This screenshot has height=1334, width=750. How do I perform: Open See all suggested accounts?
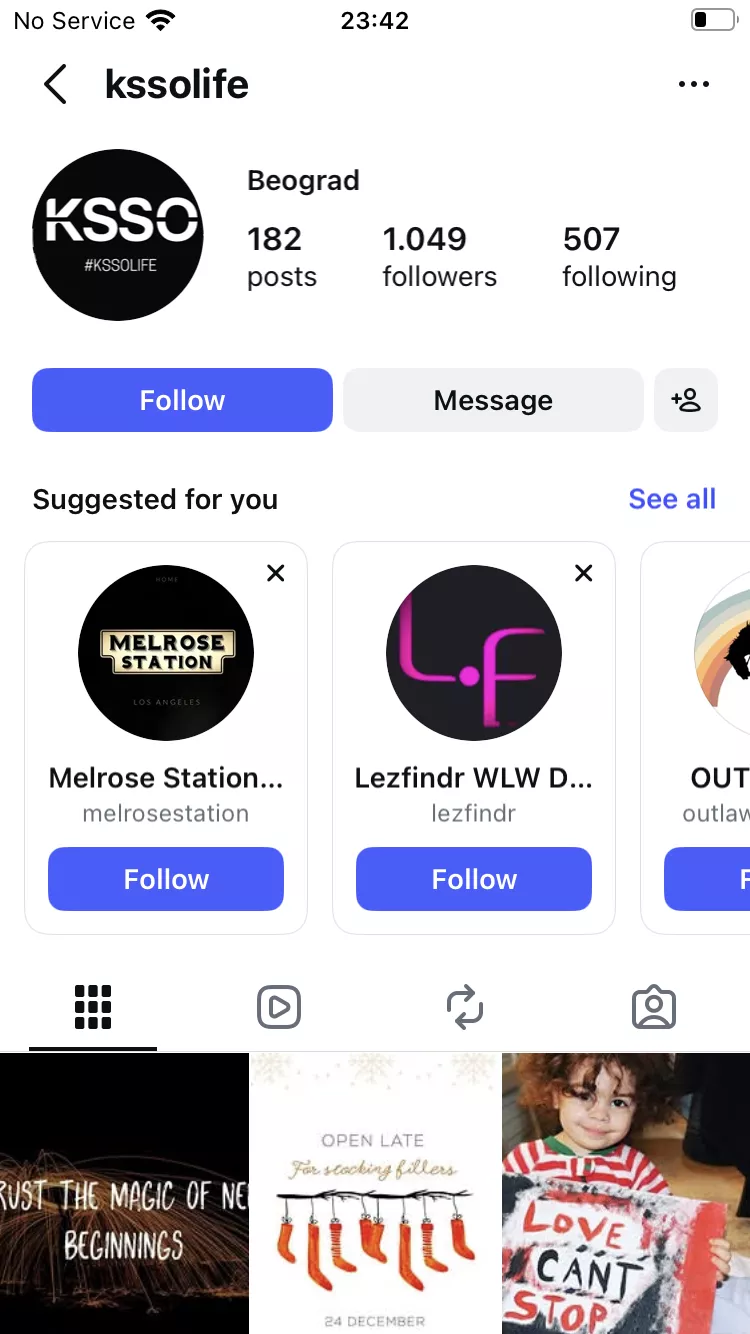(672, 499)
